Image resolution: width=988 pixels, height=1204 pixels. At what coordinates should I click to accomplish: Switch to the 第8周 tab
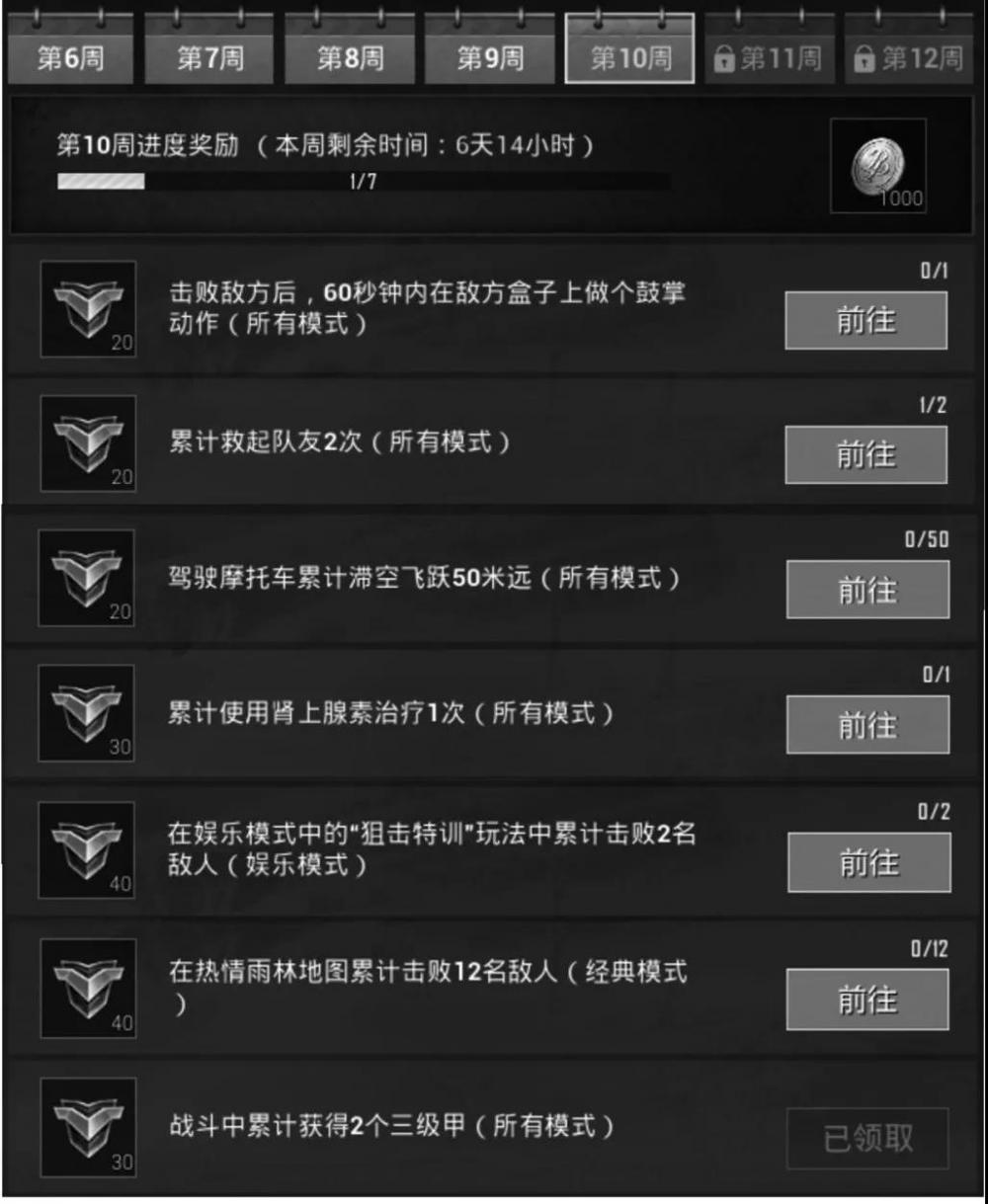(350, 57)
